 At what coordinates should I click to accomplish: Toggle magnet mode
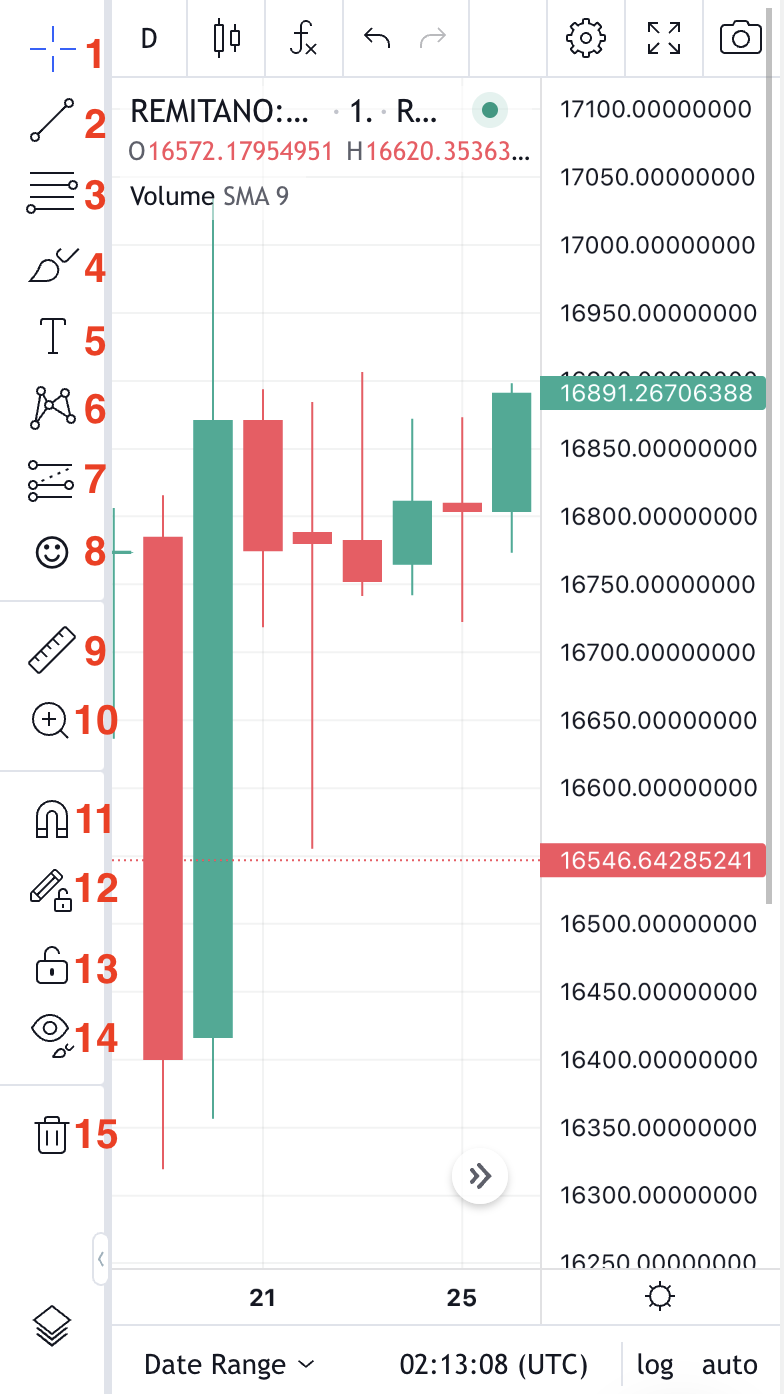point(52,820)
